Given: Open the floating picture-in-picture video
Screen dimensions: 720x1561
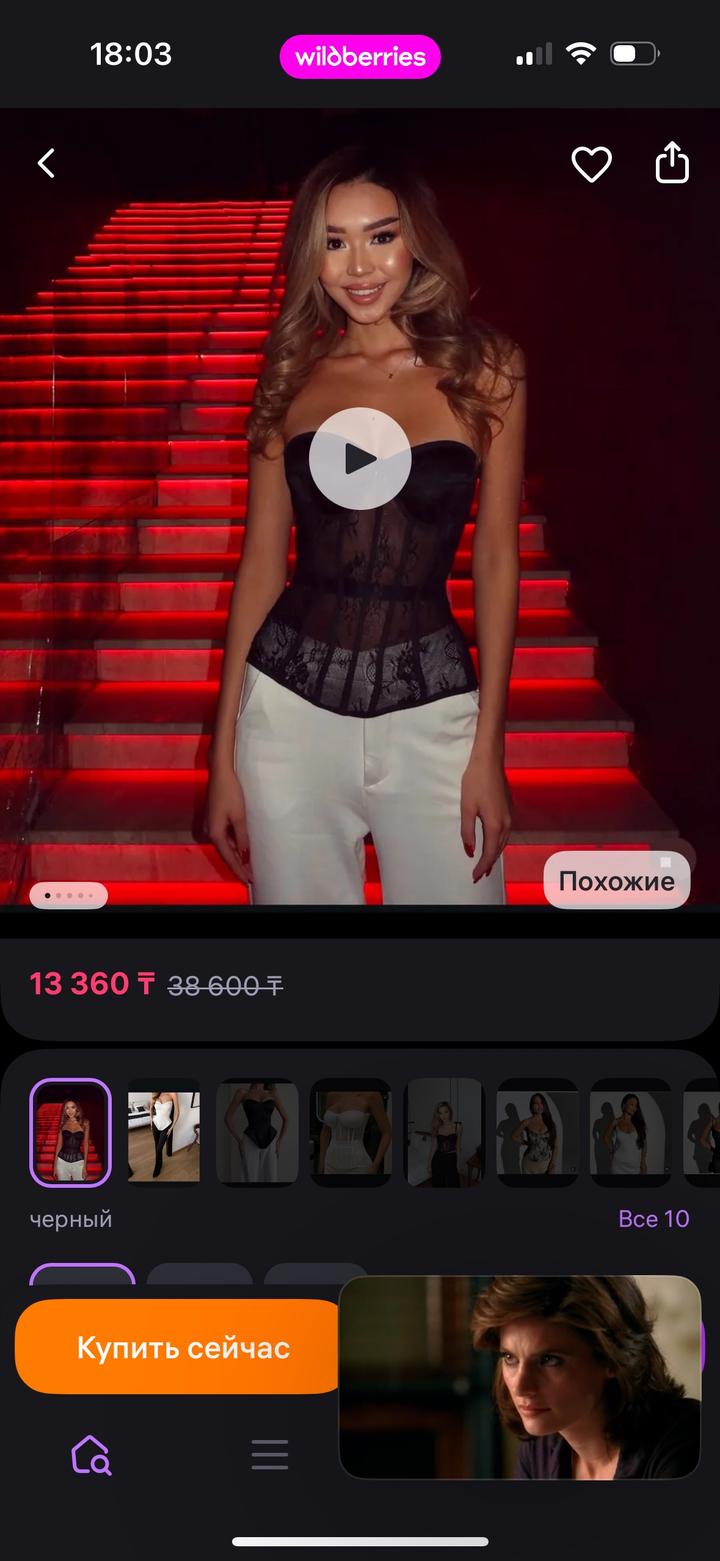Looking at the screenshot, I should (x=520, y=1377).
